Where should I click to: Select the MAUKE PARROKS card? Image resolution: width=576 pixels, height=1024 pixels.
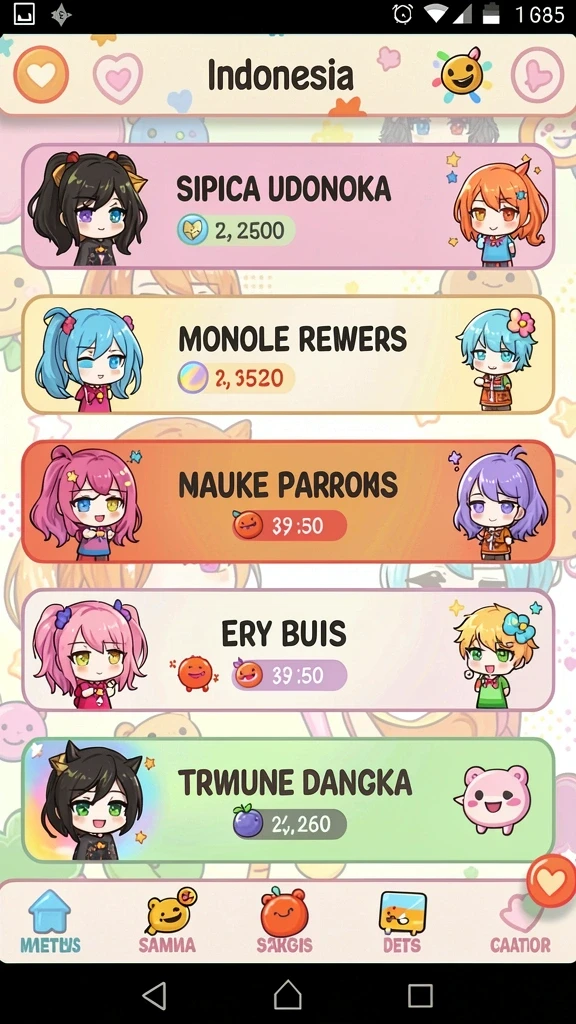pyautogui.click(x=288, y=501)
